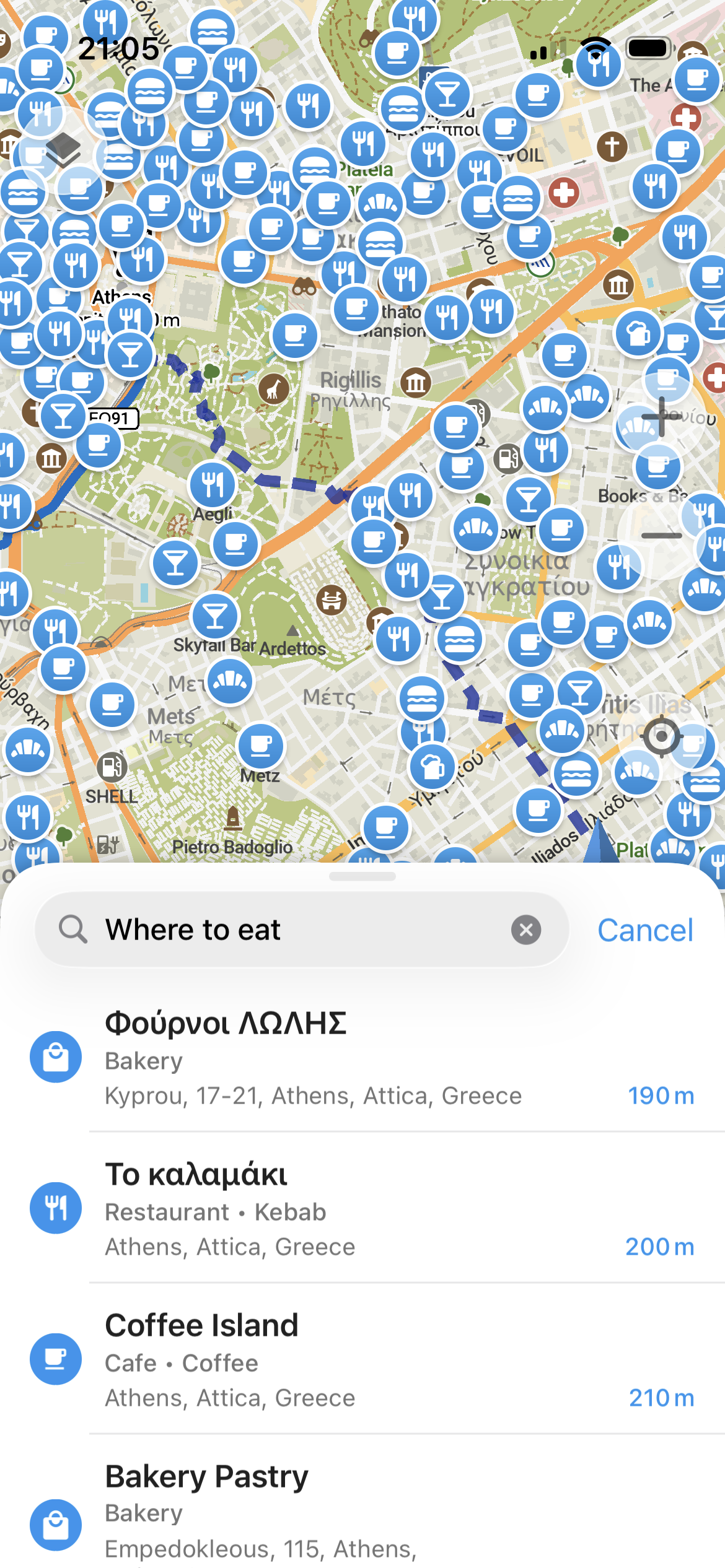
Task: Tap the Aegli restaurant pin
Action: pyautogui.click(x=213, y=485)
